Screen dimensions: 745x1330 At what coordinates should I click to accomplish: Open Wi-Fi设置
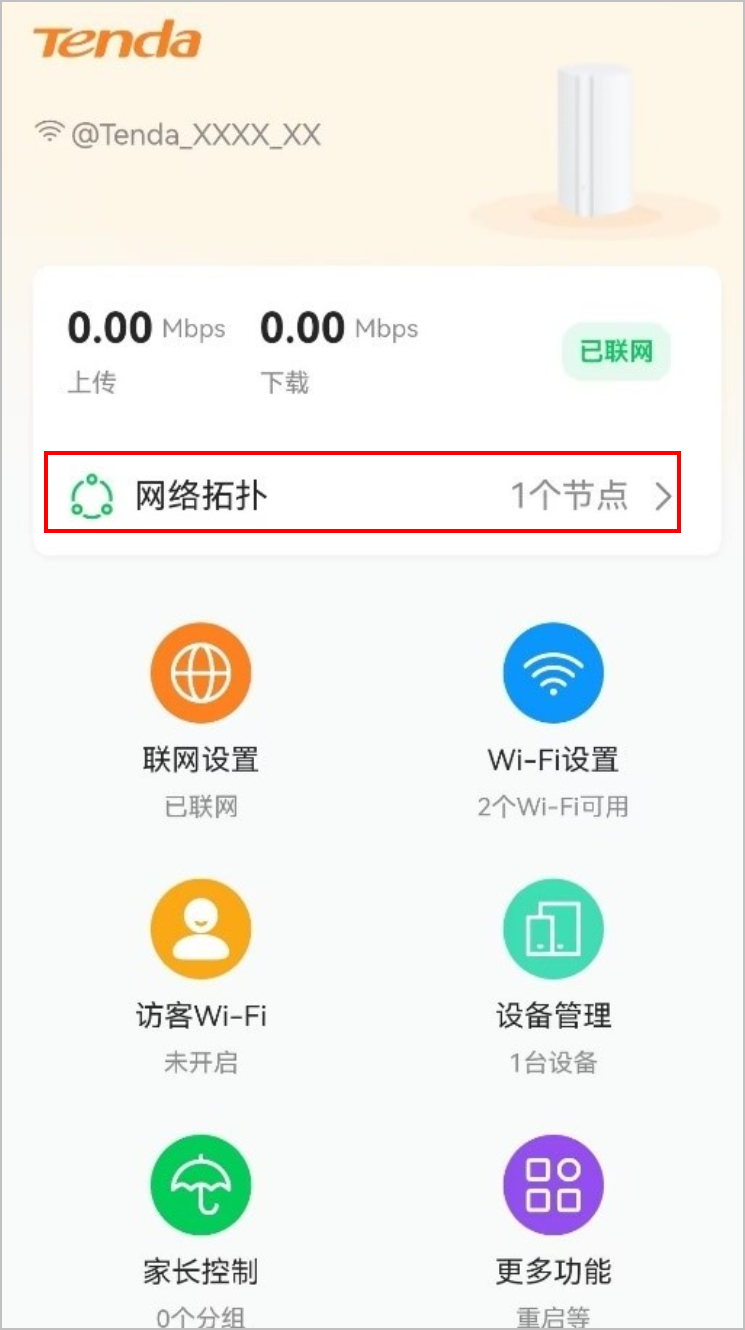(553, 673)
